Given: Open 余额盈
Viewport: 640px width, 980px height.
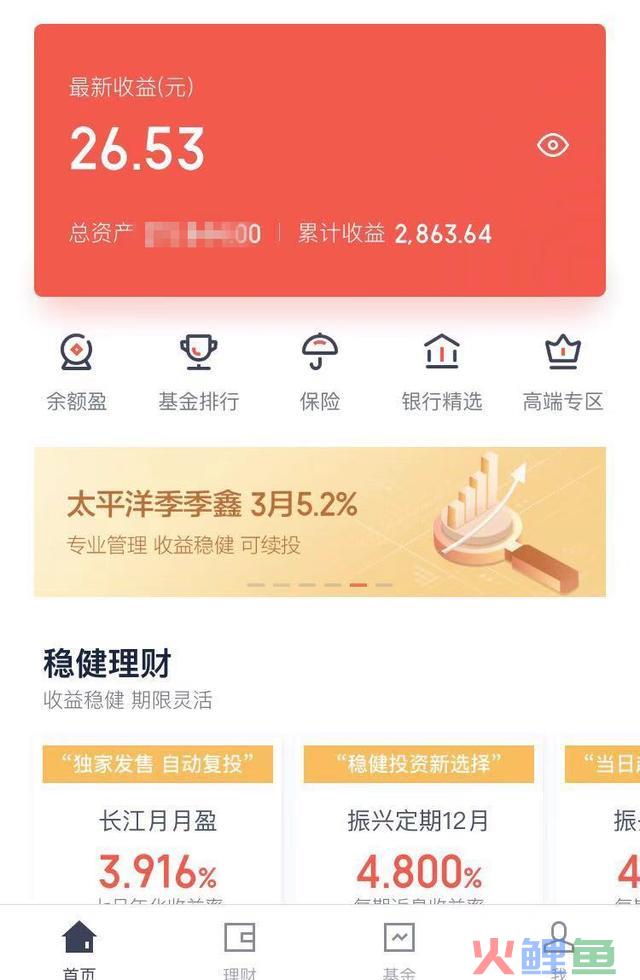Looking at the screenshot, I should tap(77, 374).
